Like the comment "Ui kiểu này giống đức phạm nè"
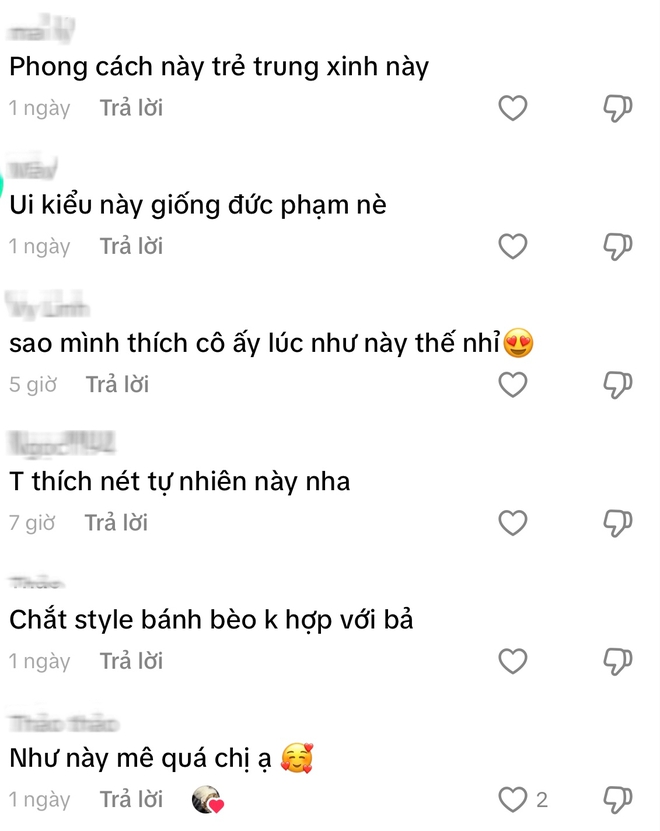Screen dimensions: 660x831 pyautogui.click(x=513, y=246)
